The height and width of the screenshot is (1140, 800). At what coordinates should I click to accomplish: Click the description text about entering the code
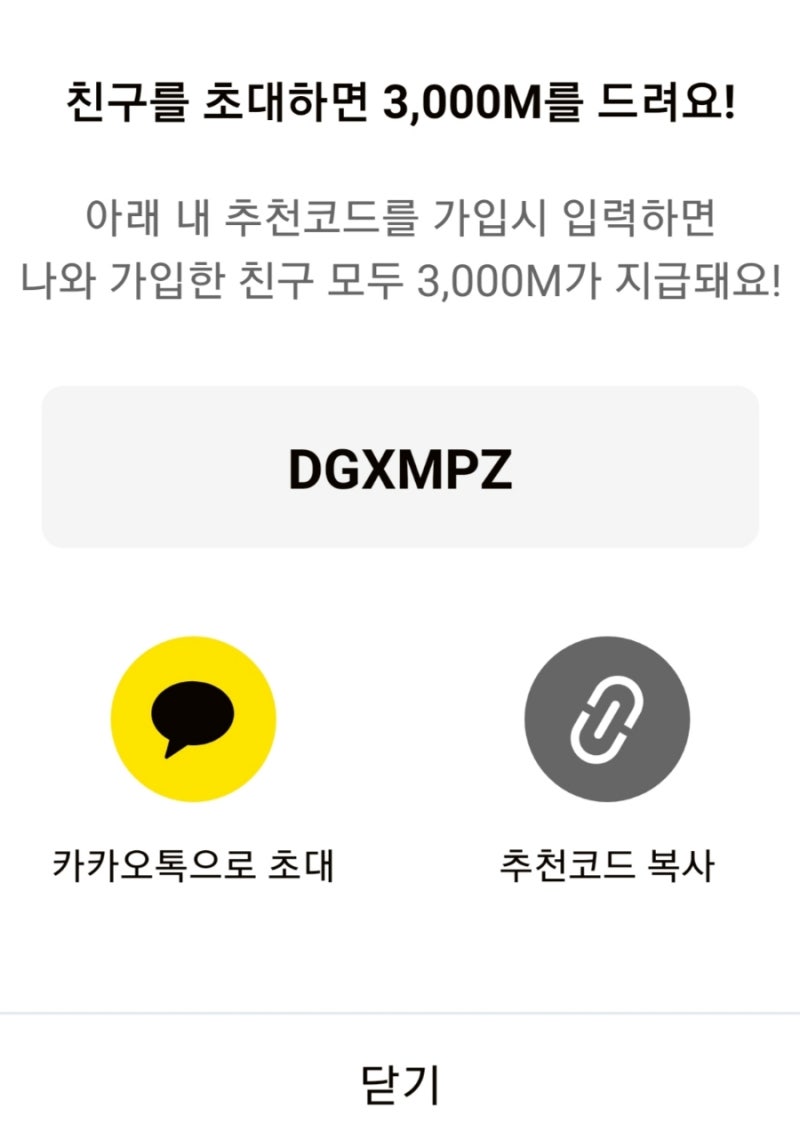tap(400, 248)
